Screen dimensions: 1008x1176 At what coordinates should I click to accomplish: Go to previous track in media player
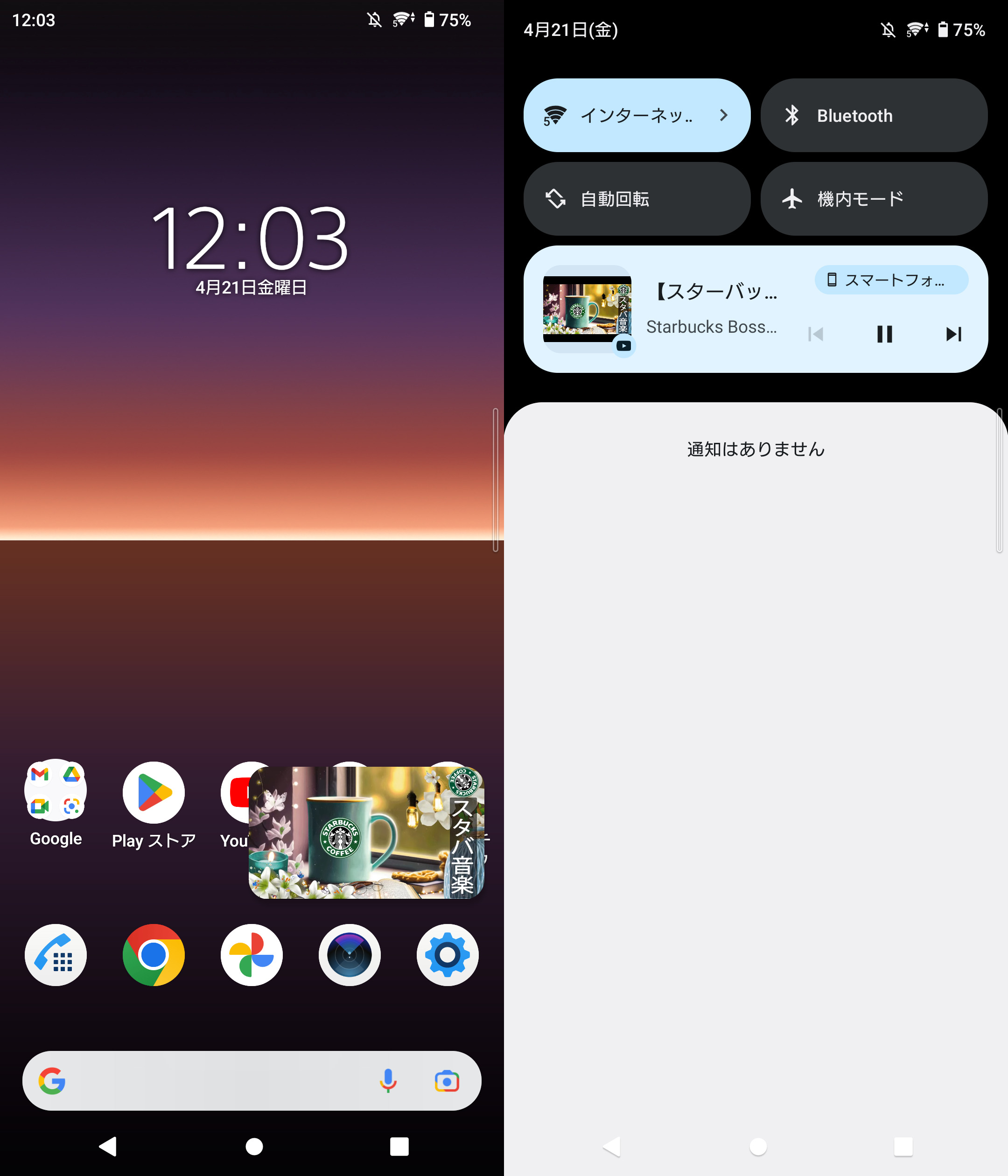[816, 334]
